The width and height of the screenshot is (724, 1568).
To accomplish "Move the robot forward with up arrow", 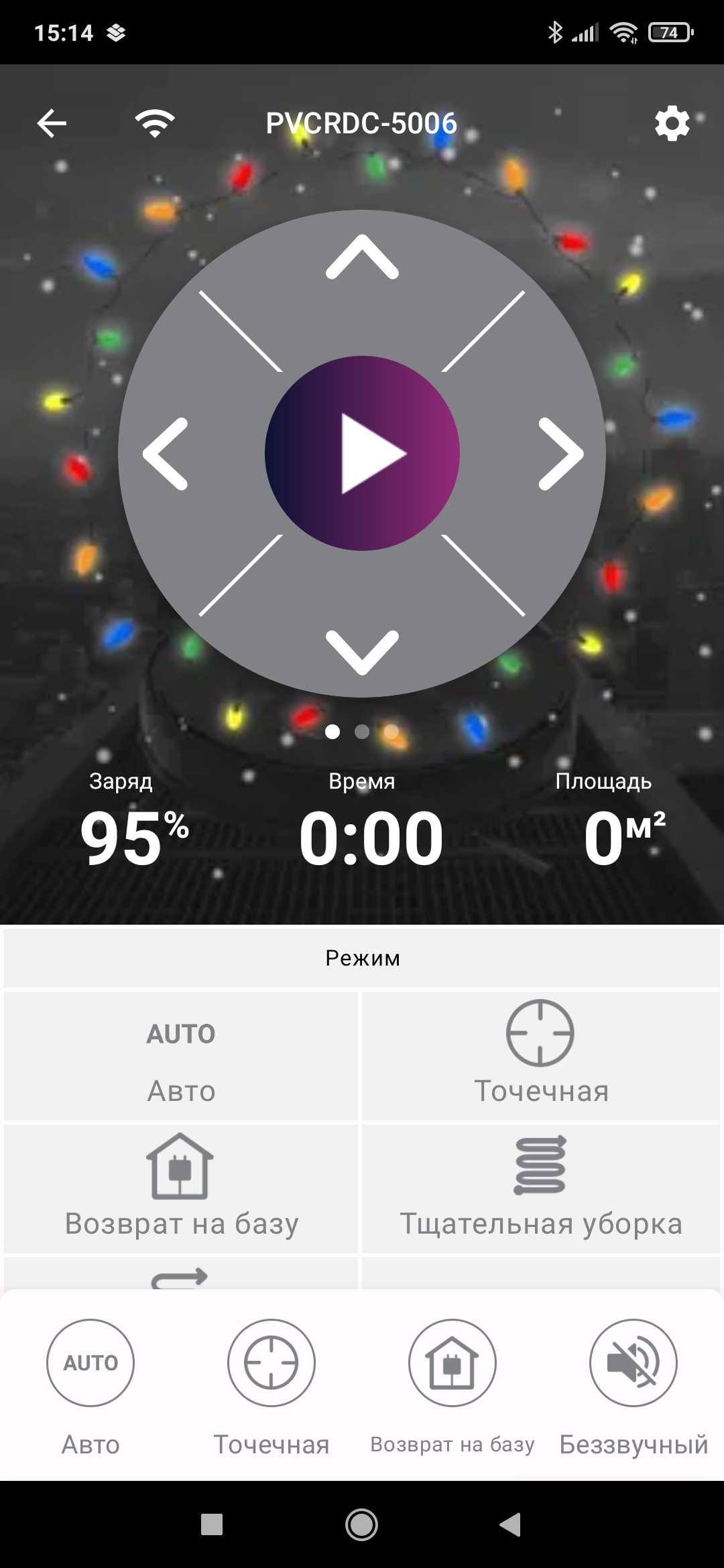I will (362, 258).
